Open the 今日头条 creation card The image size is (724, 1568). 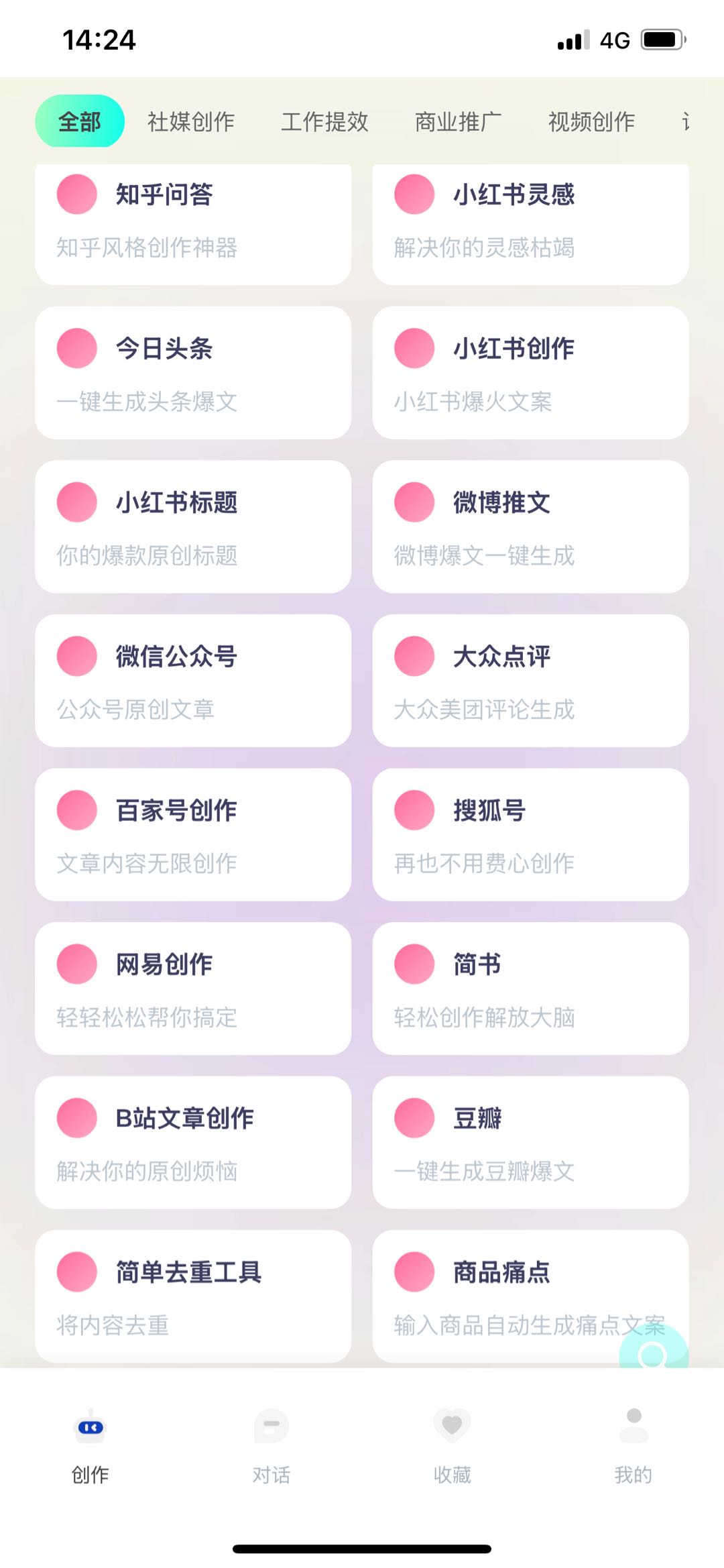coord(193,374)
